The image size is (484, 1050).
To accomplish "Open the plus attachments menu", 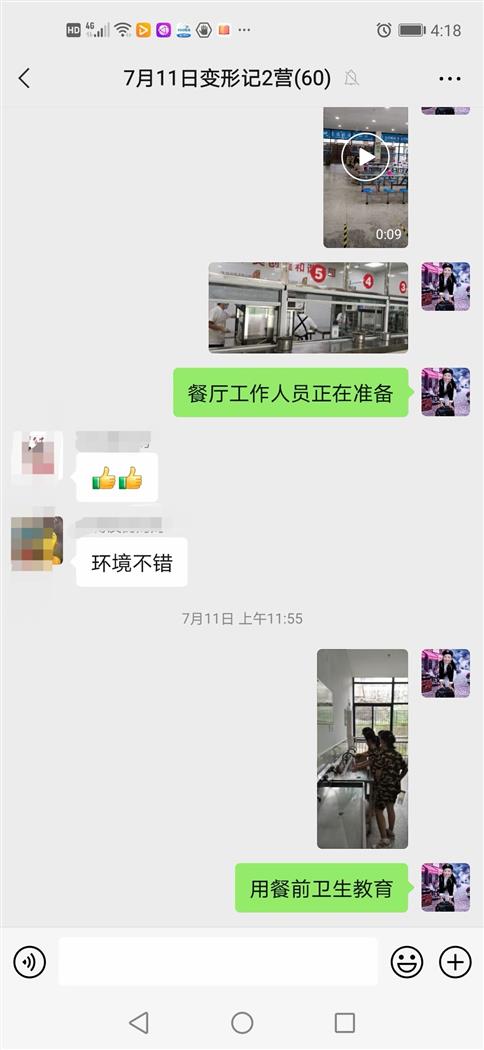I will tap(455, 963).
